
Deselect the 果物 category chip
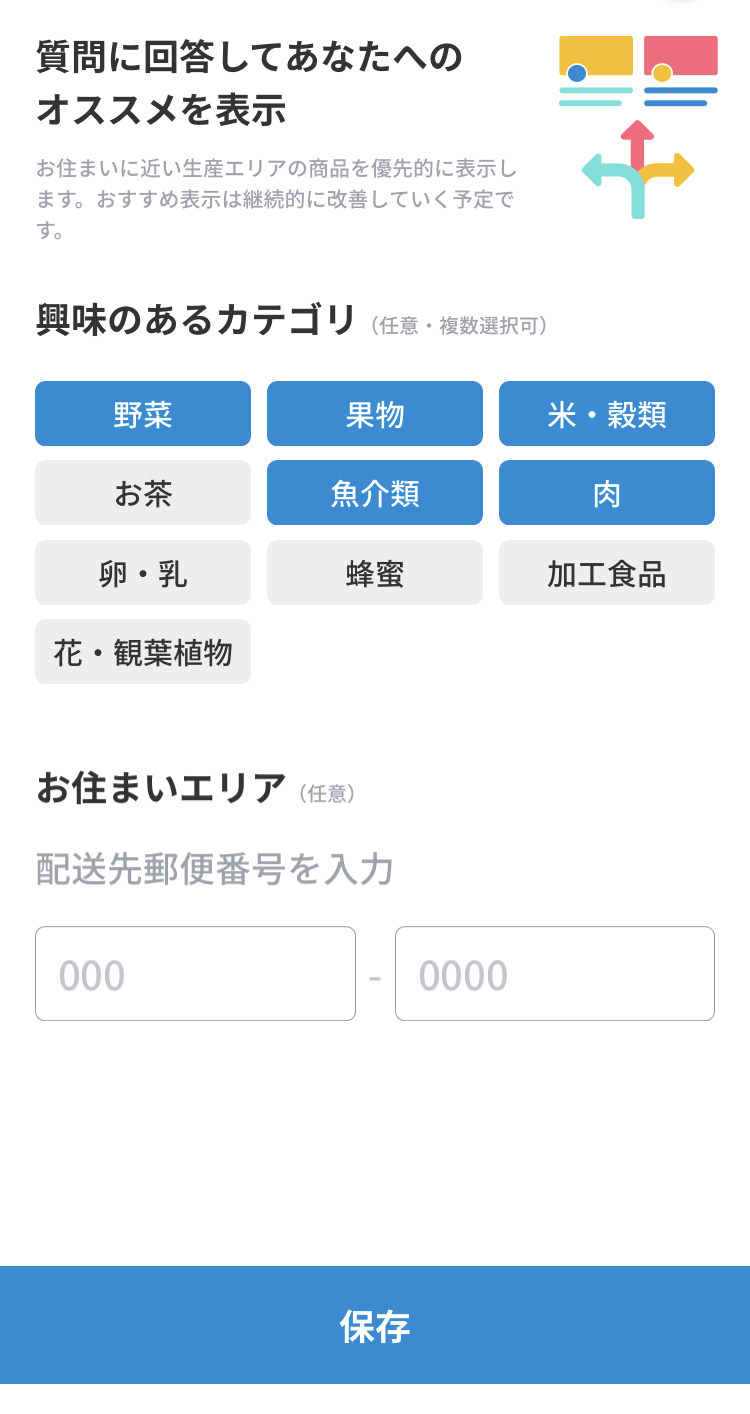(x=375, y=414)
